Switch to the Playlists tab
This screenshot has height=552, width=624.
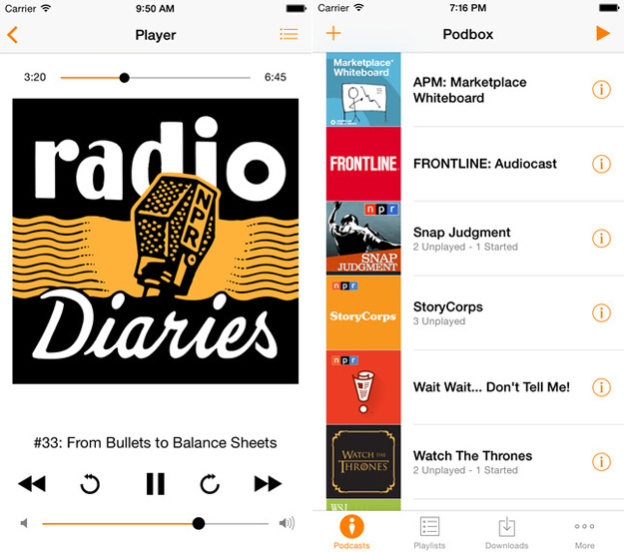(x=430, y=532)
